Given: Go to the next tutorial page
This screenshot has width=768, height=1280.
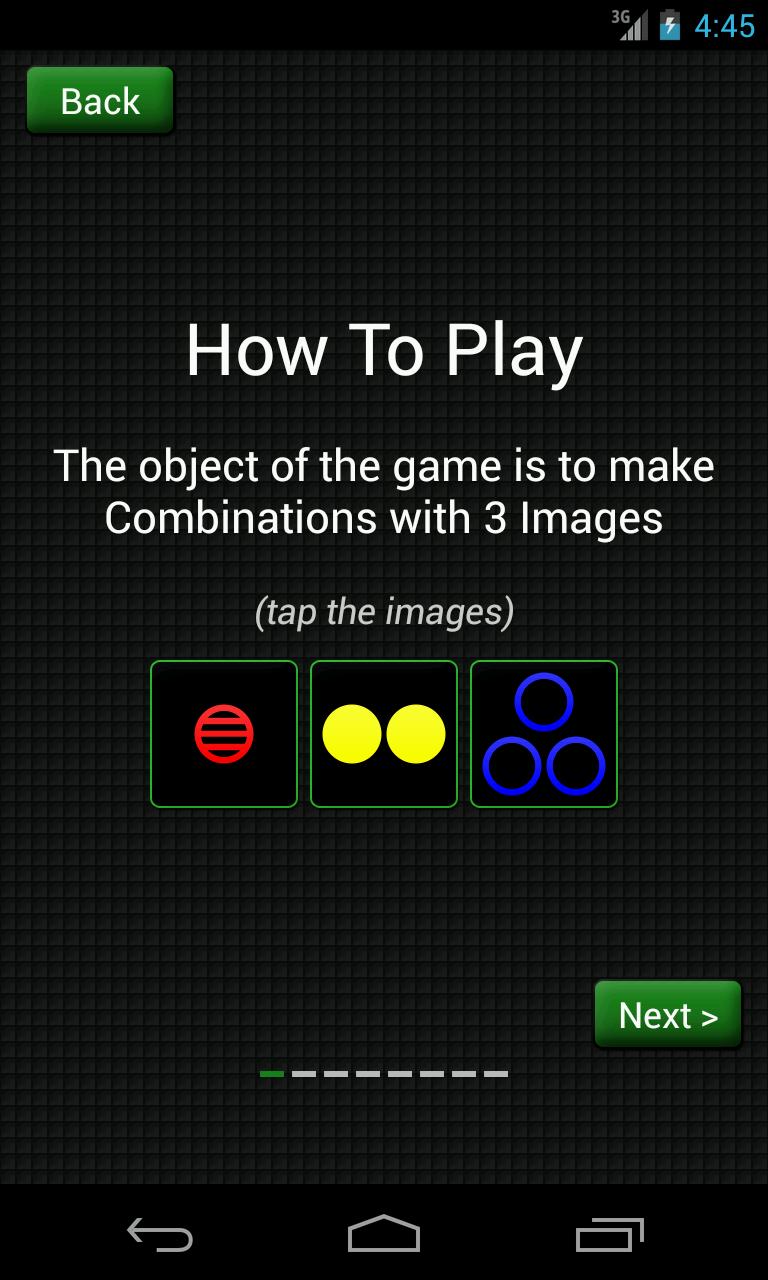Looking at the screenshot, I should tap(668, 1014).
